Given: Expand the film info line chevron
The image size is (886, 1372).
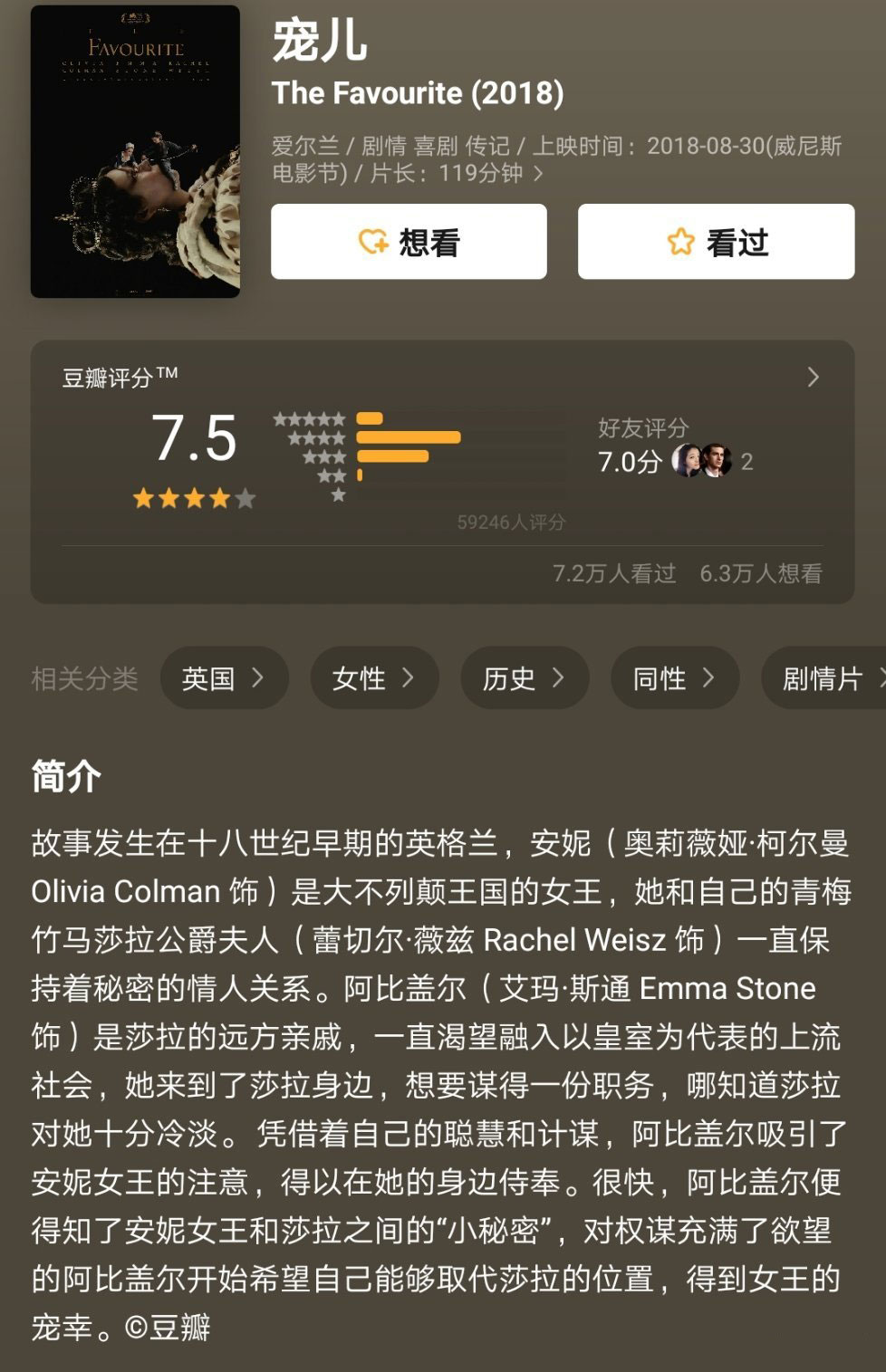Looking at the screenshot, I should coord(538,173).
